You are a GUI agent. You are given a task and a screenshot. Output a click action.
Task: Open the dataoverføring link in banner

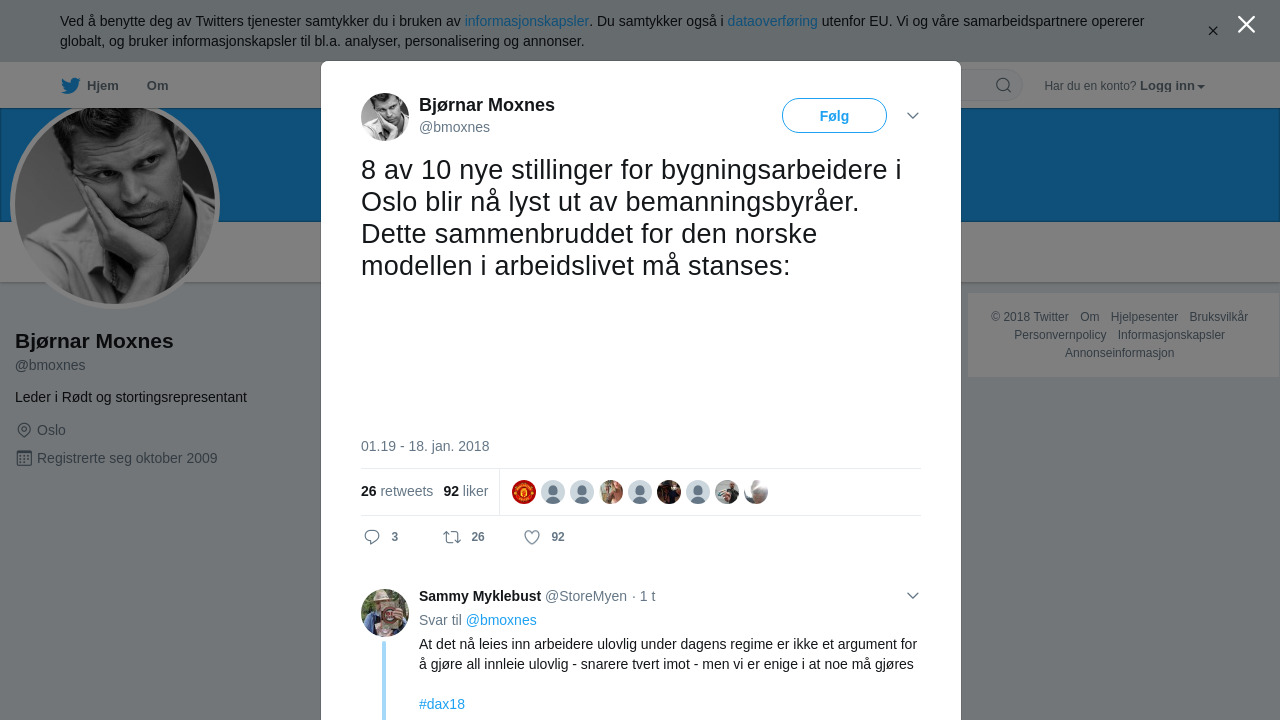click(x=772, y=21)
